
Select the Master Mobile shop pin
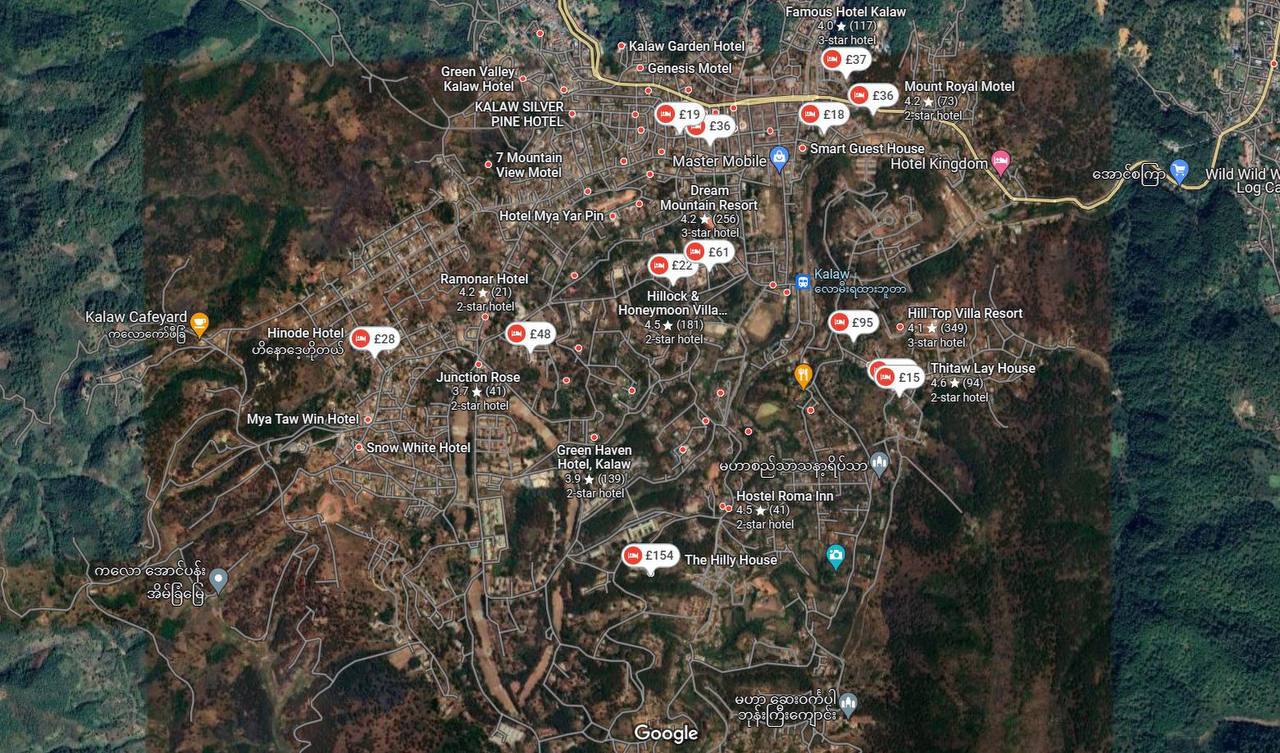click(780, 158)
